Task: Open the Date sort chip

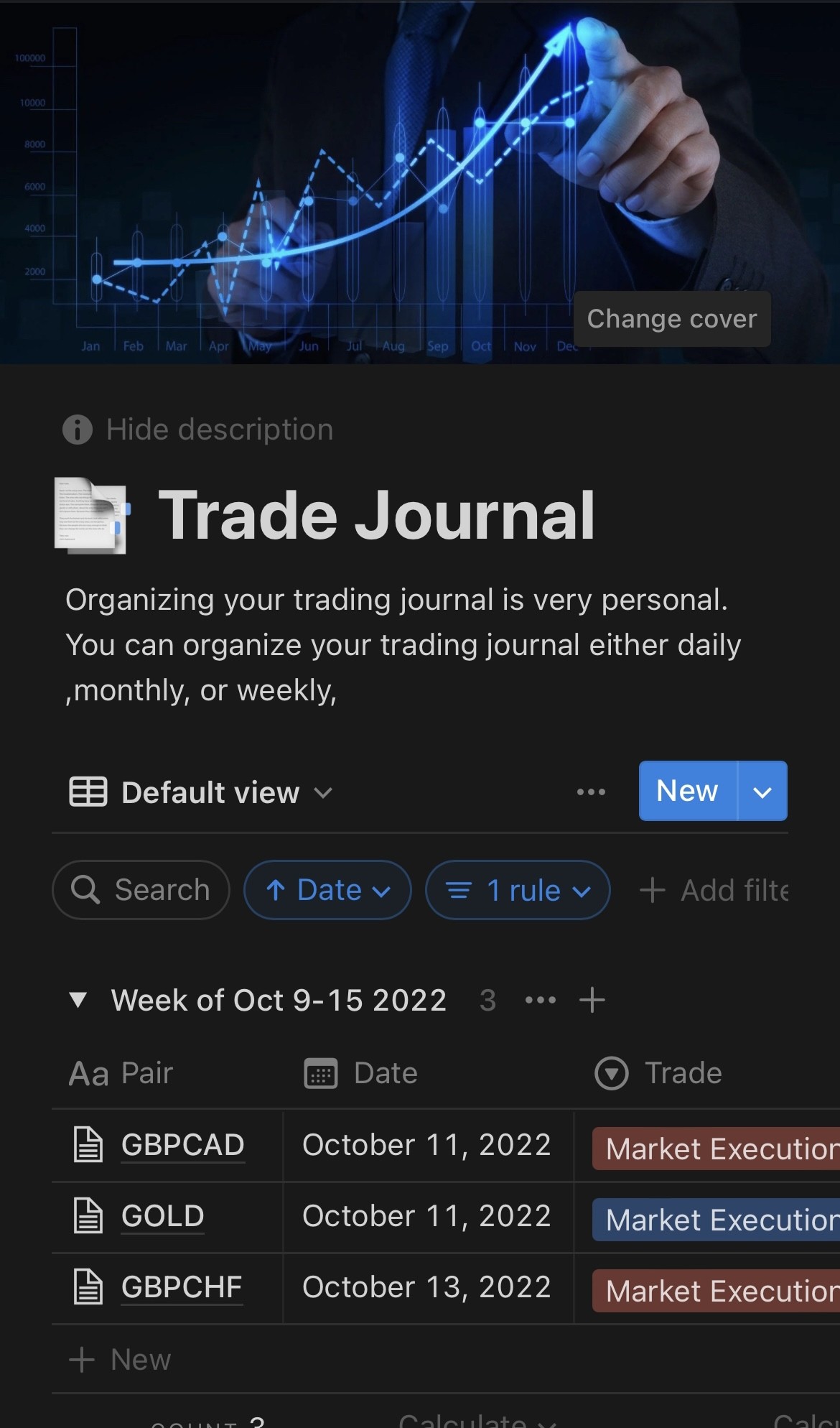Action: pyautogui.click(x=328, y=890)
